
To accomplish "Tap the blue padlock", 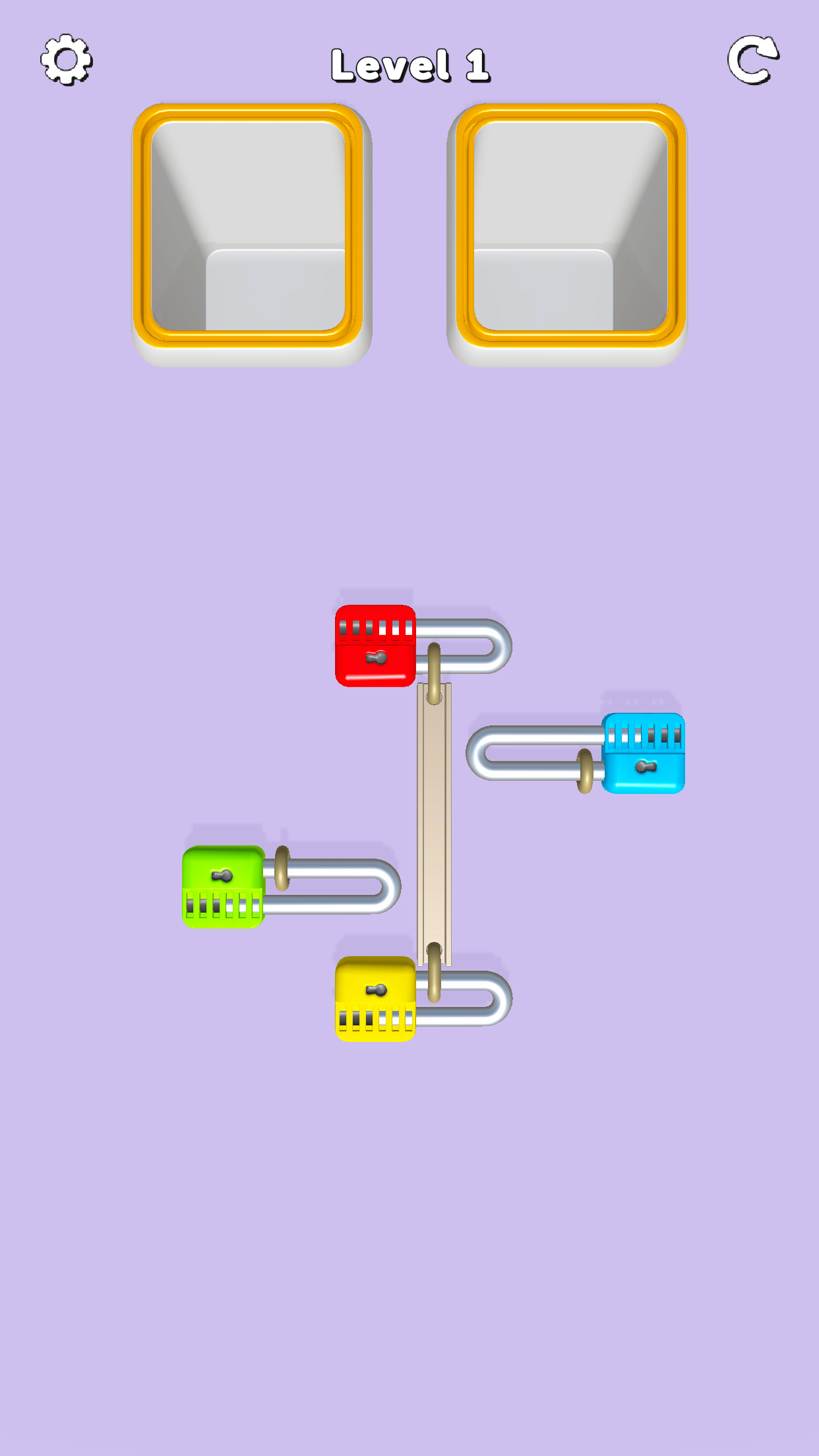I will pyautogui.click(x=644, y=753).
